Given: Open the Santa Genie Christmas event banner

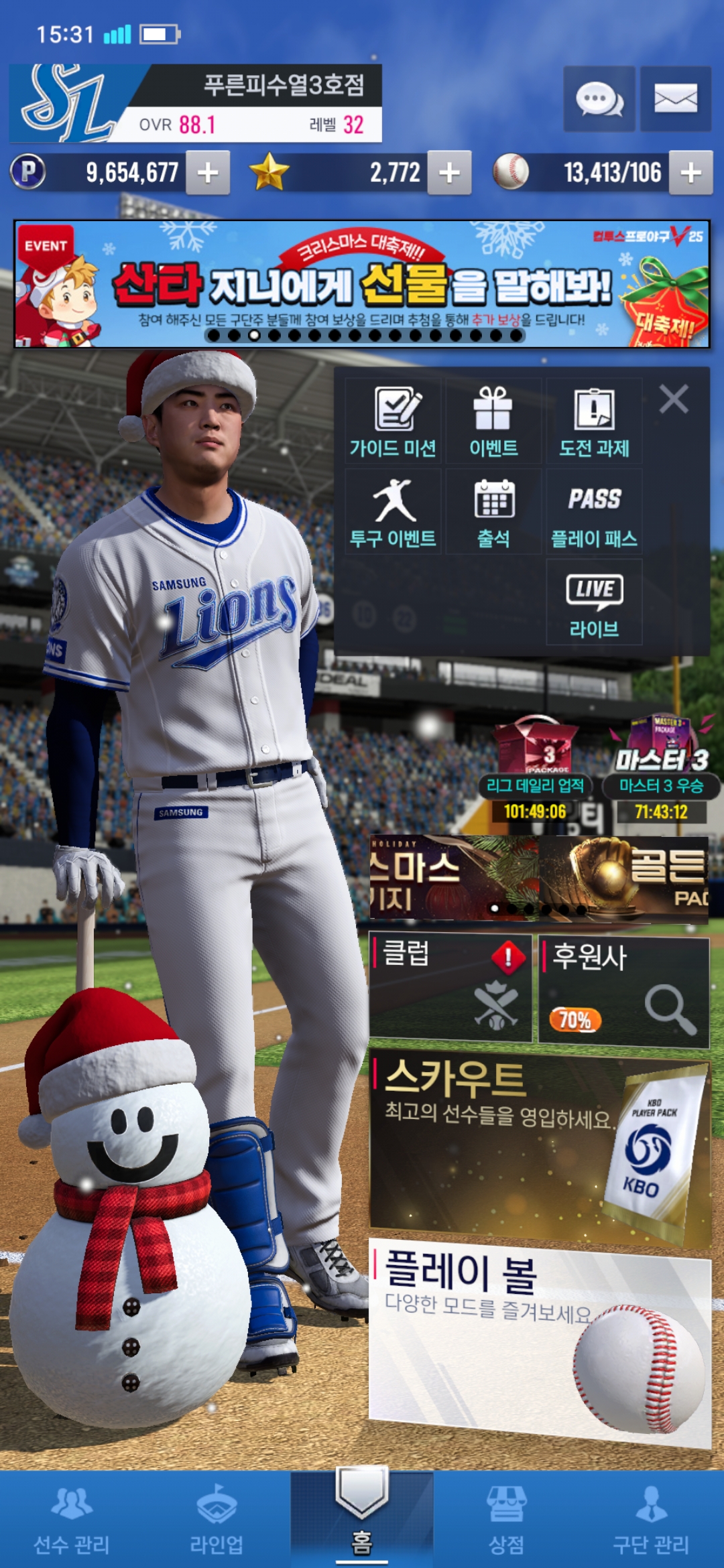Looking at the screenshot, I should click(x=362, y=284).
